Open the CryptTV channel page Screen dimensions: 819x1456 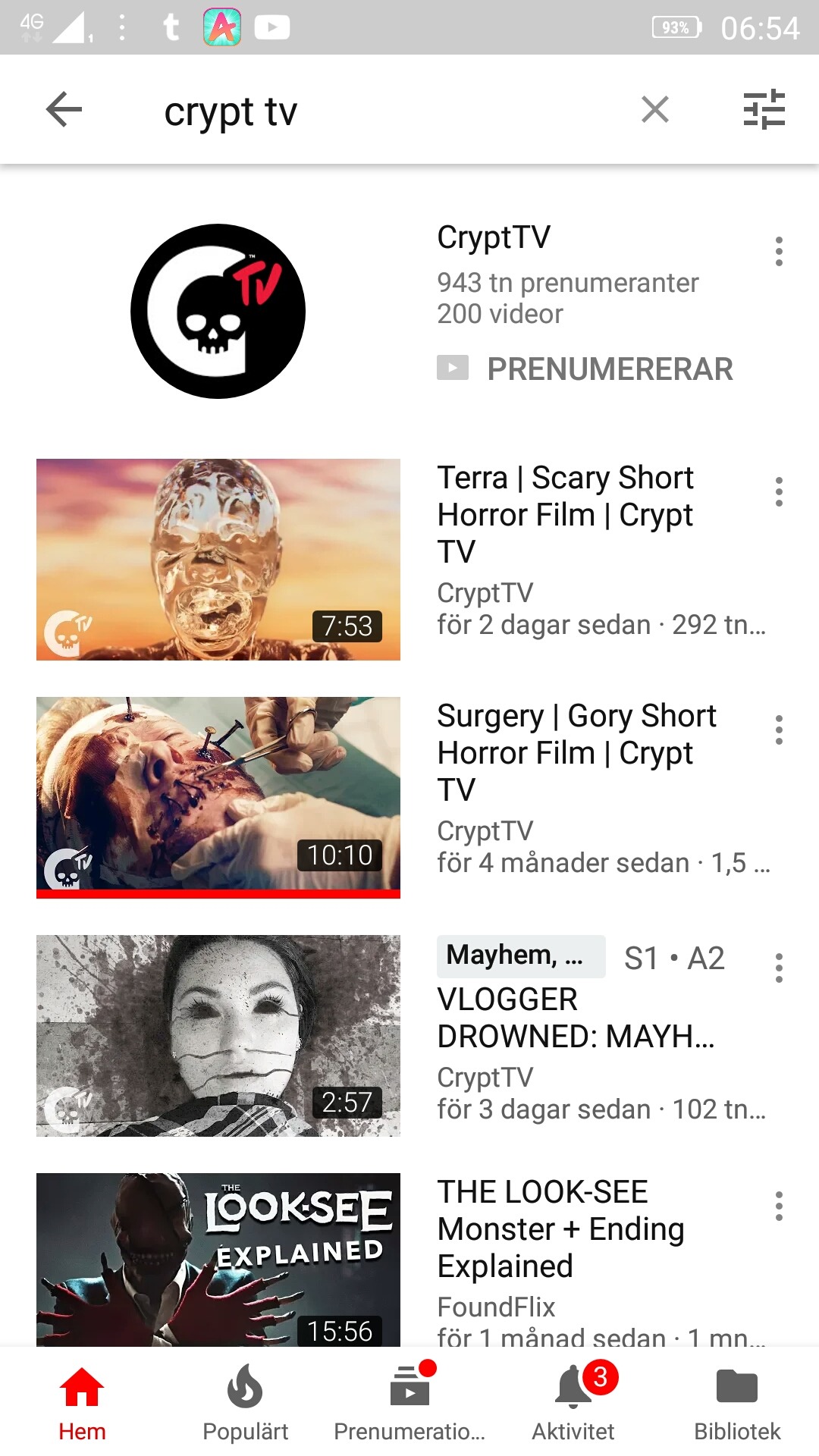[218, 311]
